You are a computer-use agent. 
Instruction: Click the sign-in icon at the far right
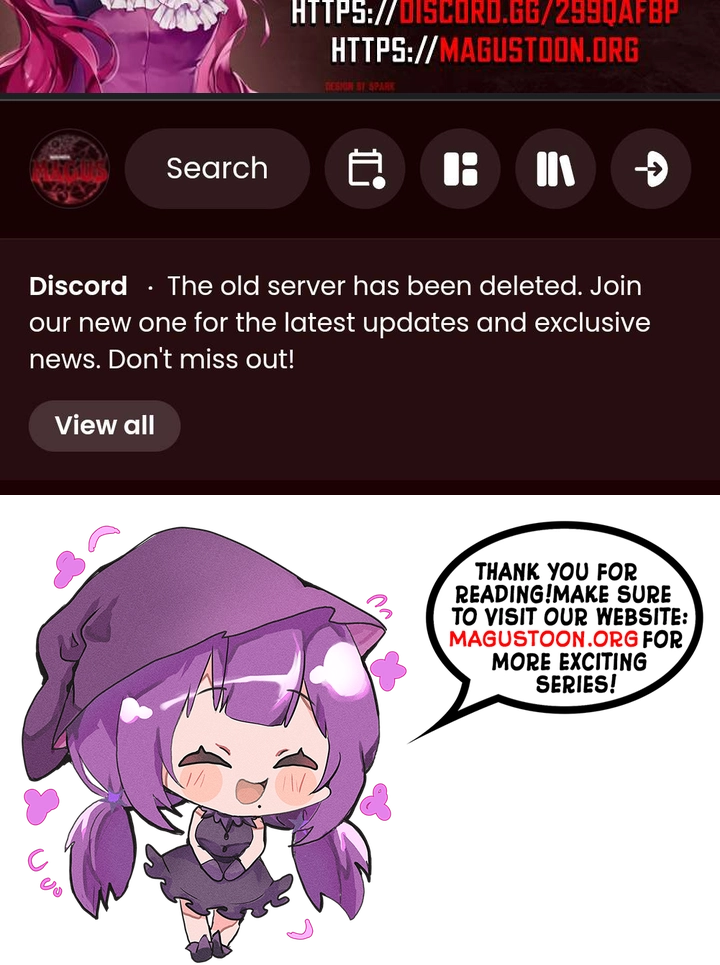650,169
